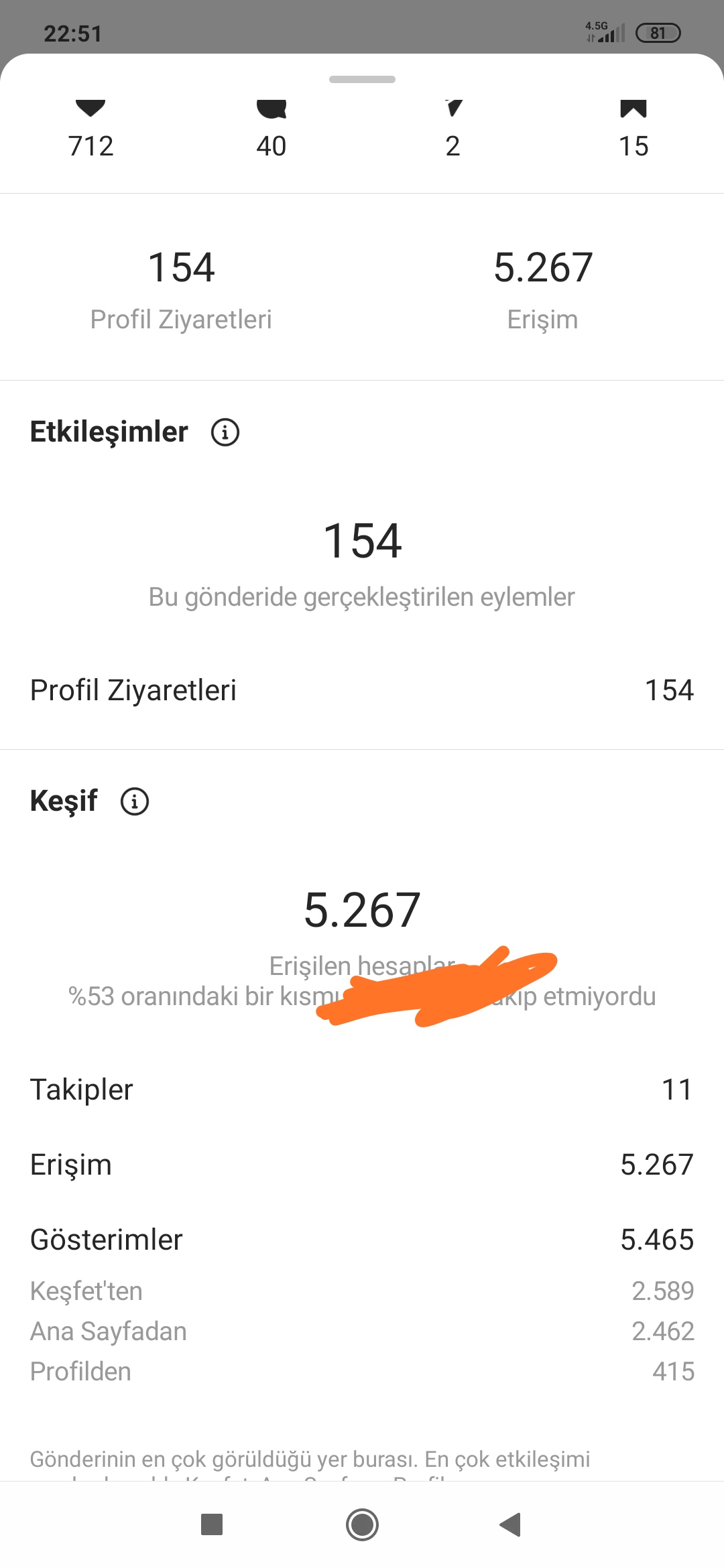Go to home with the navigation circle
The width and height of the screenshot is (724, 1568).
tap(362, 1524)
